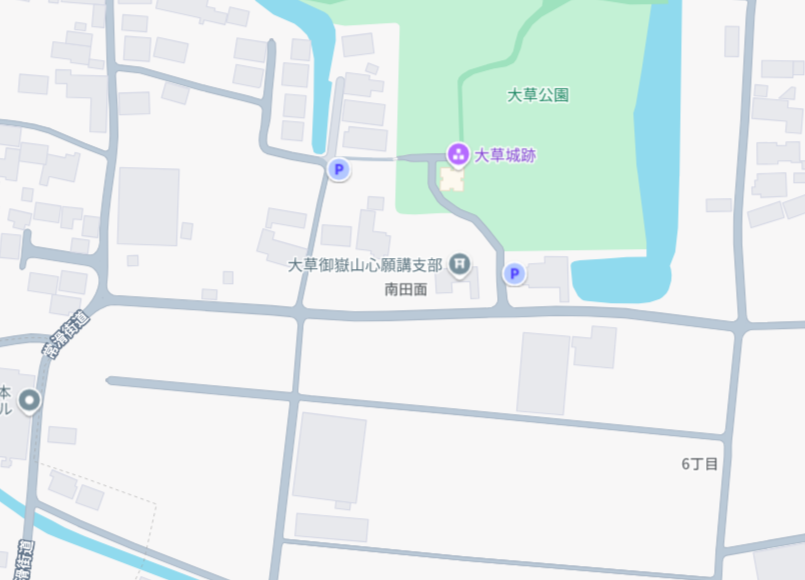Open the 大草城跡 landmark pin
The width and height of the screenshot is (805, 580).
point(458,154)
